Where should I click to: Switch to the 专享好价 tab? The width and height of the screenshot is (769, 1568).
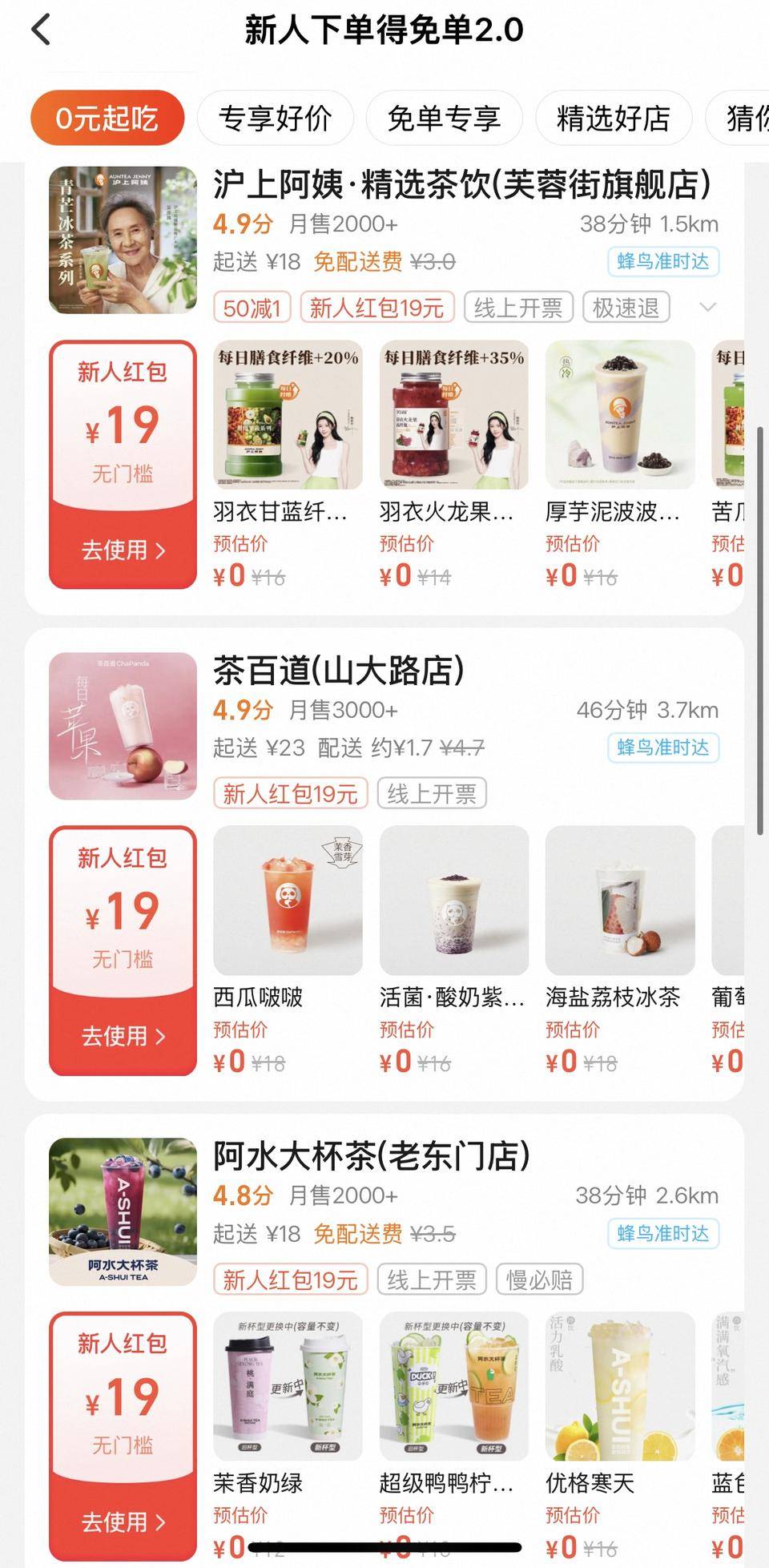pyautogui.click(x=275, y=119)
